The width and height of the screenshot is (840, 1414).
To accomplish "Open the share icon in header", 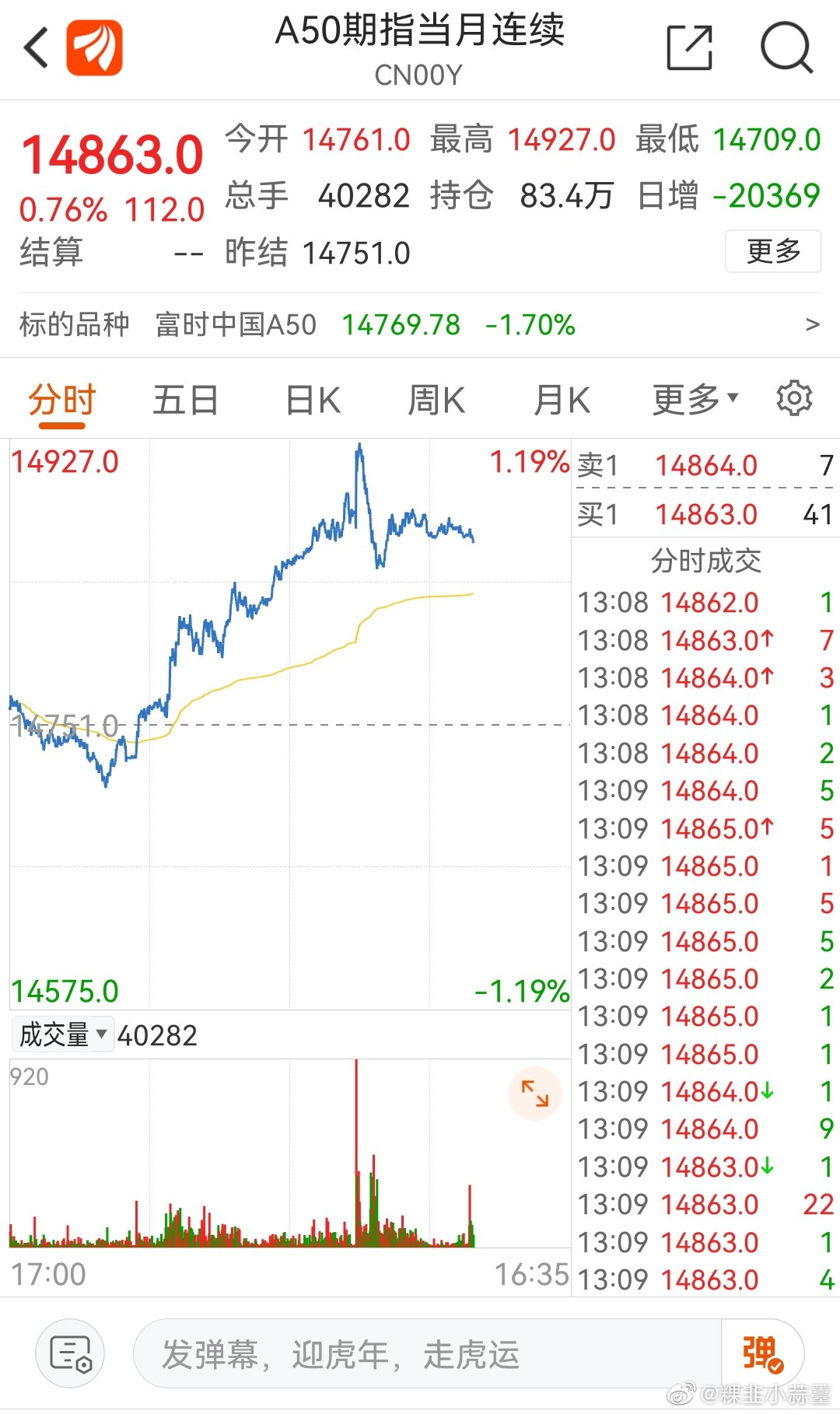I will click(690, 47).
